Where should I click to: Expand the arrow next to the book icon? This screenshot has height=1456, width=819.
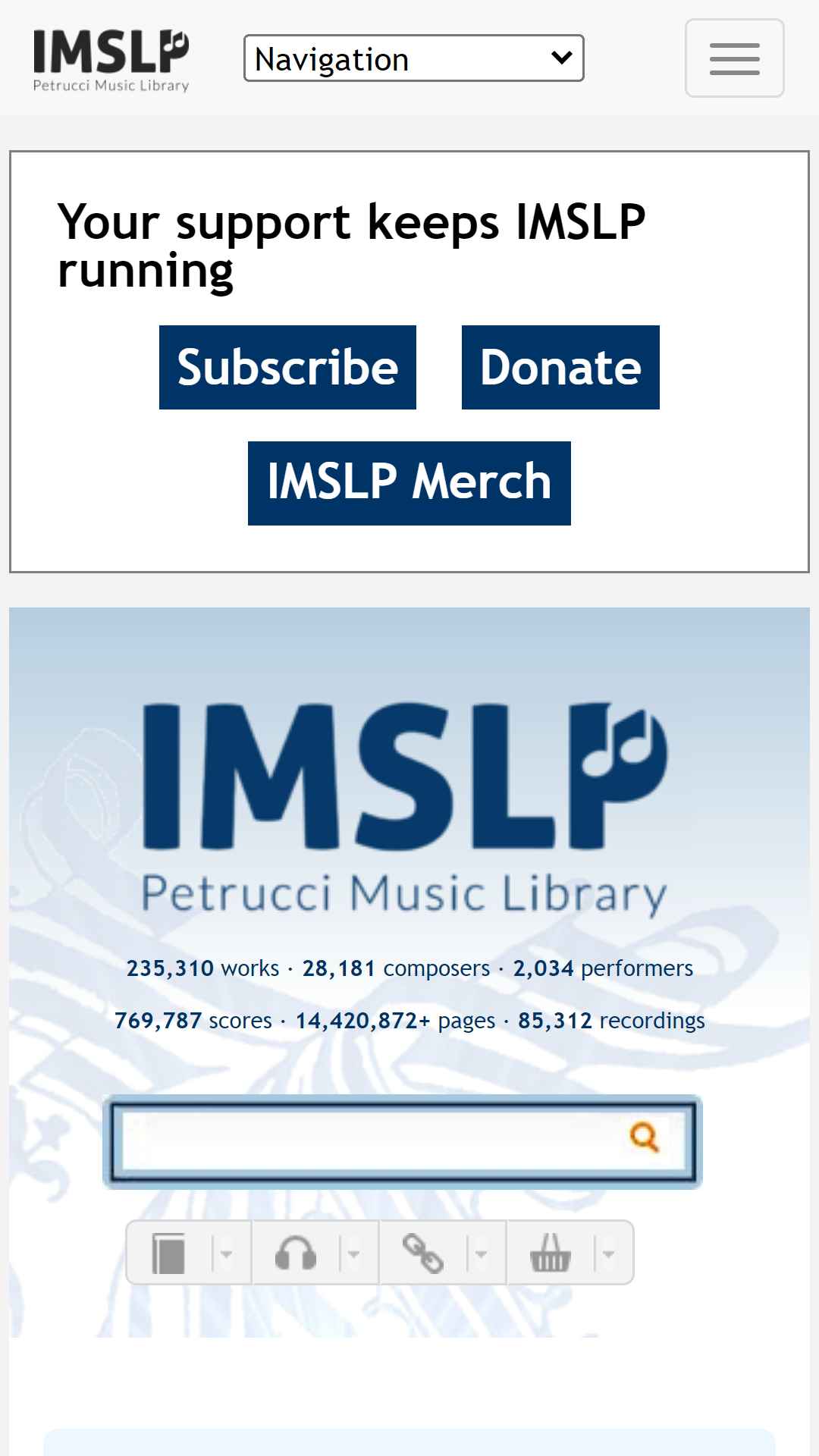click(x=226, y=1254)
